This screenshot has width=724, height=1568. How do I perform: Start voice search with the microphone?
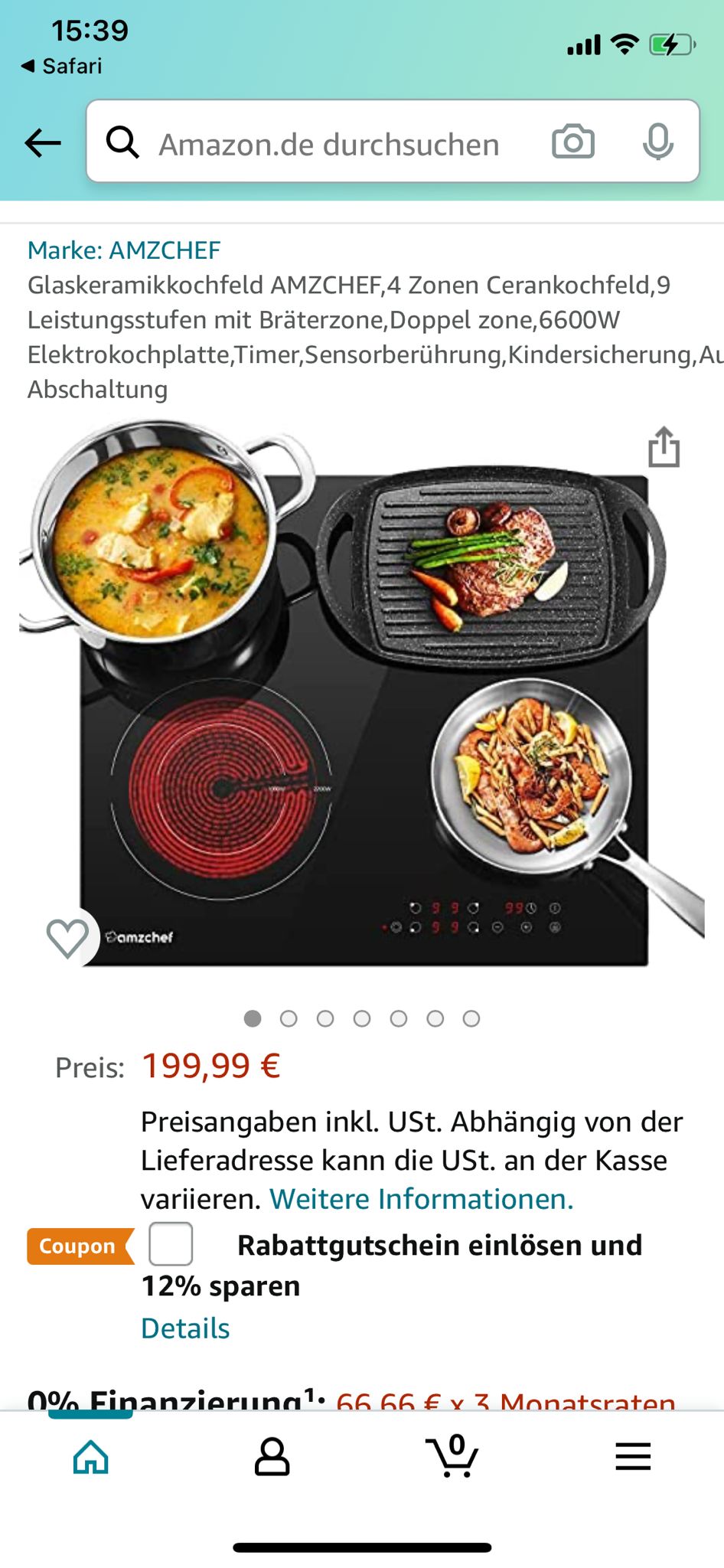point(658,142)
